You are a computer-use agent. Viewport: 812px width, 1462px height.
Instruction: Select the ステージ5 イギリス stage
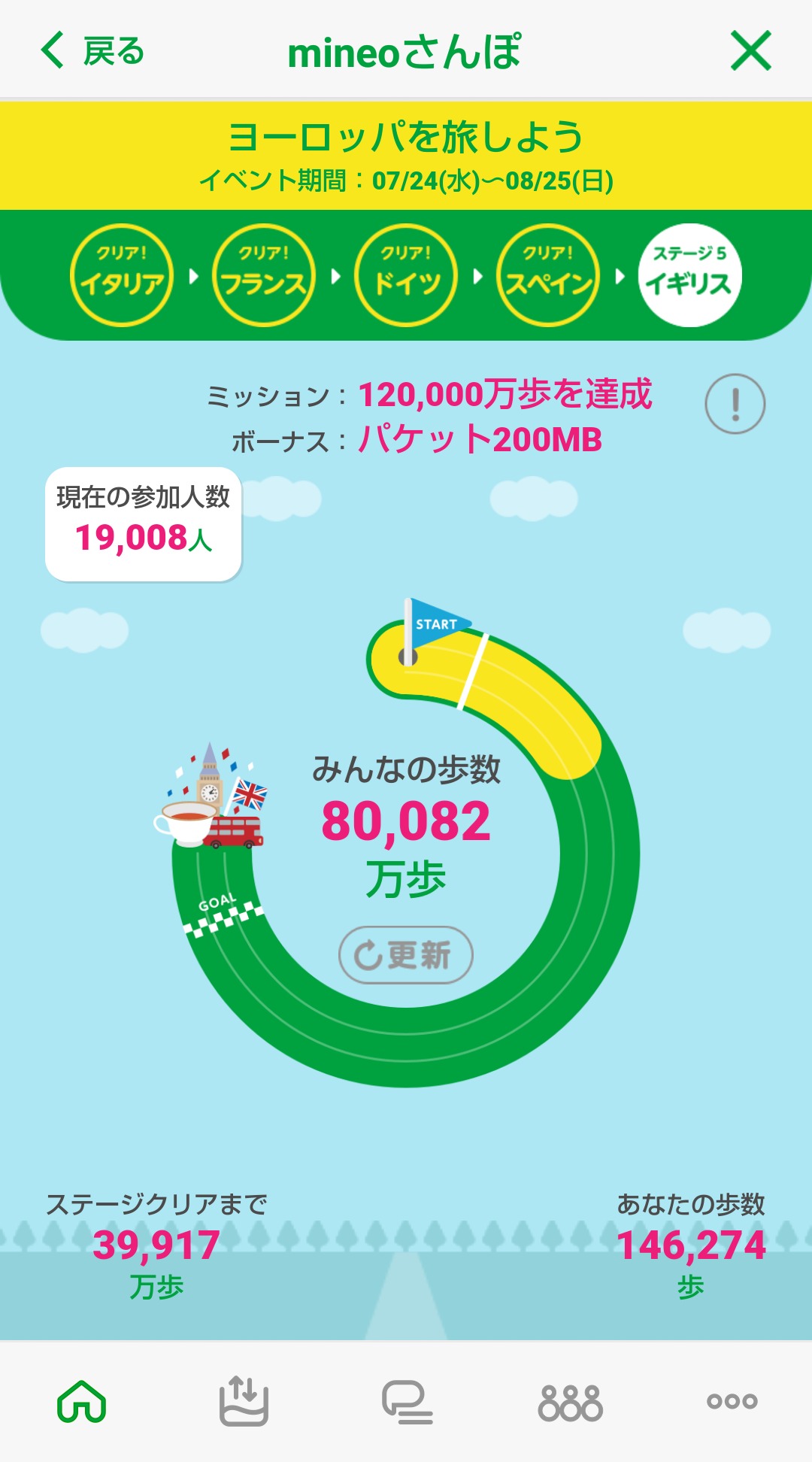[x=689, y=275]
